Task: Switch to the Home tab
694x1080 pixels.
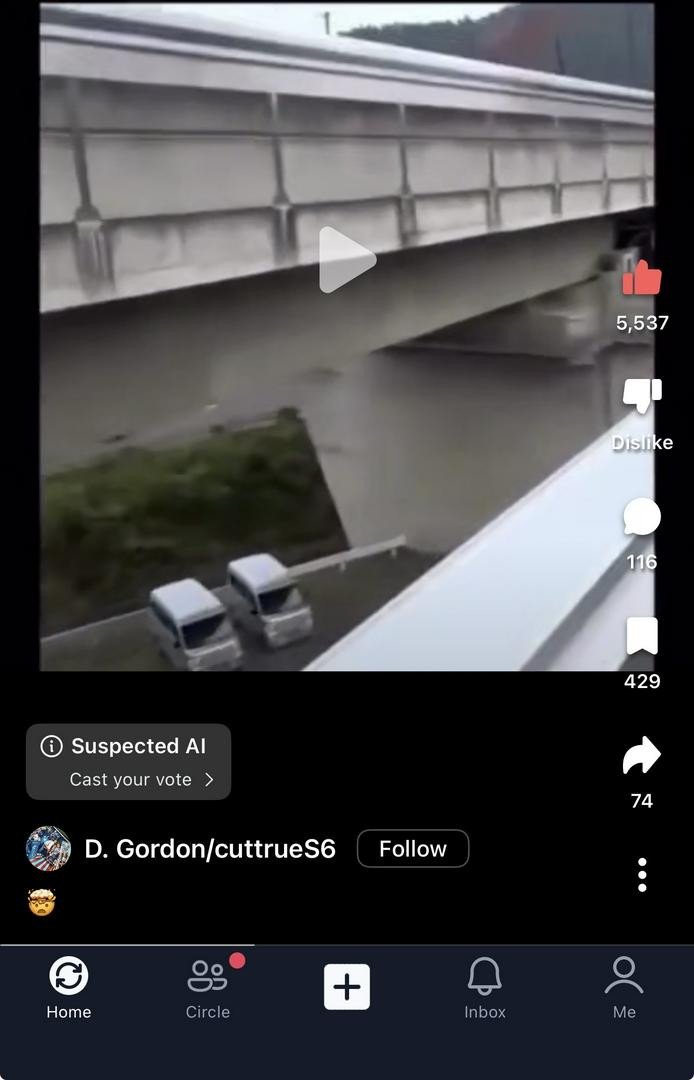Action: [68, 987]
